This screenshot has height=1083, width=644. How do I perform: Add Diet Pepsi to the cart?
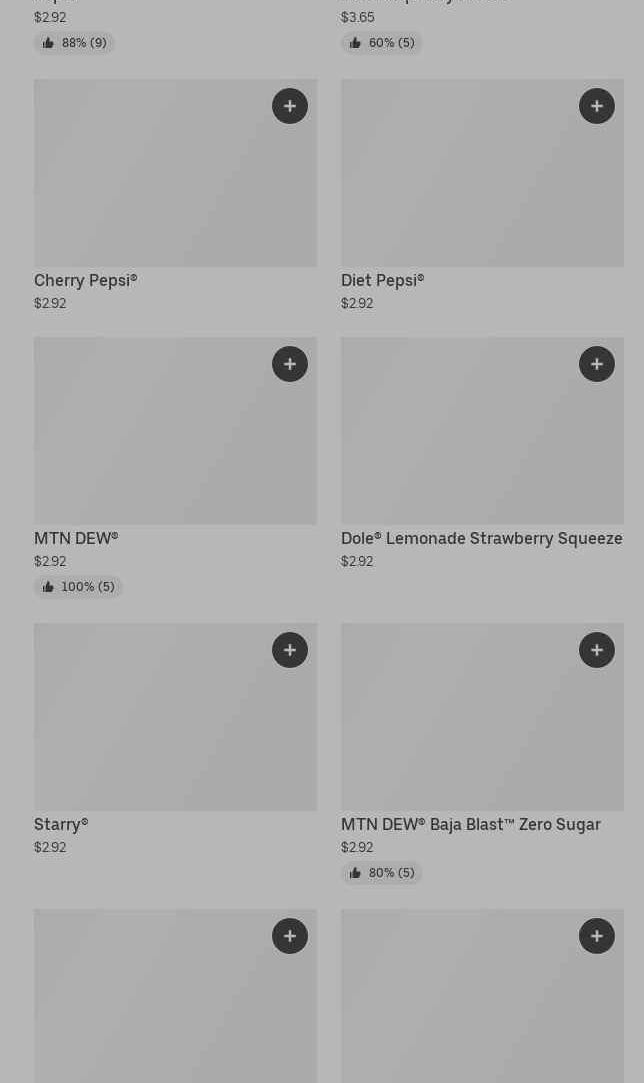(x=597, y=106)
